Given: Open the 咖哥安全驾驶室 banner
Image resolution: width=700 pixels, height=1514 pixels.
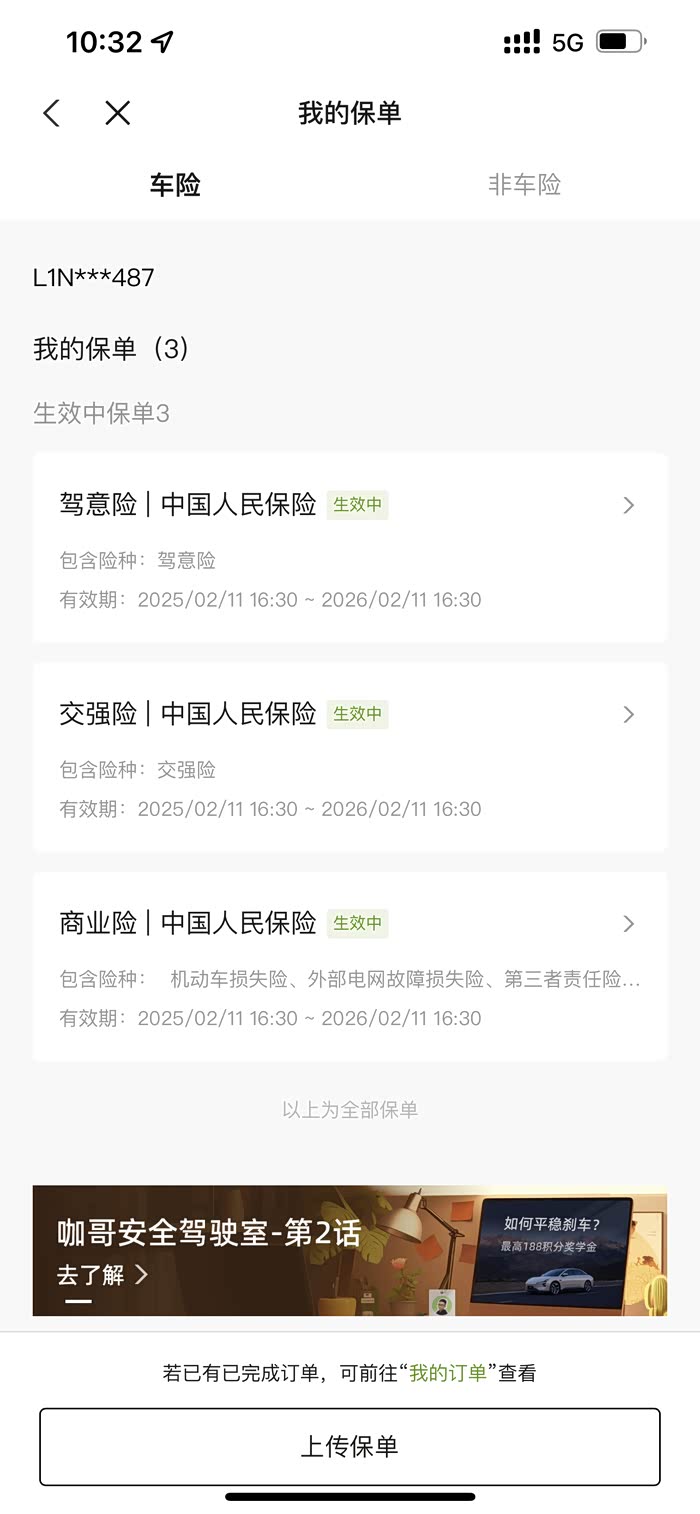Looking at the screenshot, I should tap(349, 1250).
